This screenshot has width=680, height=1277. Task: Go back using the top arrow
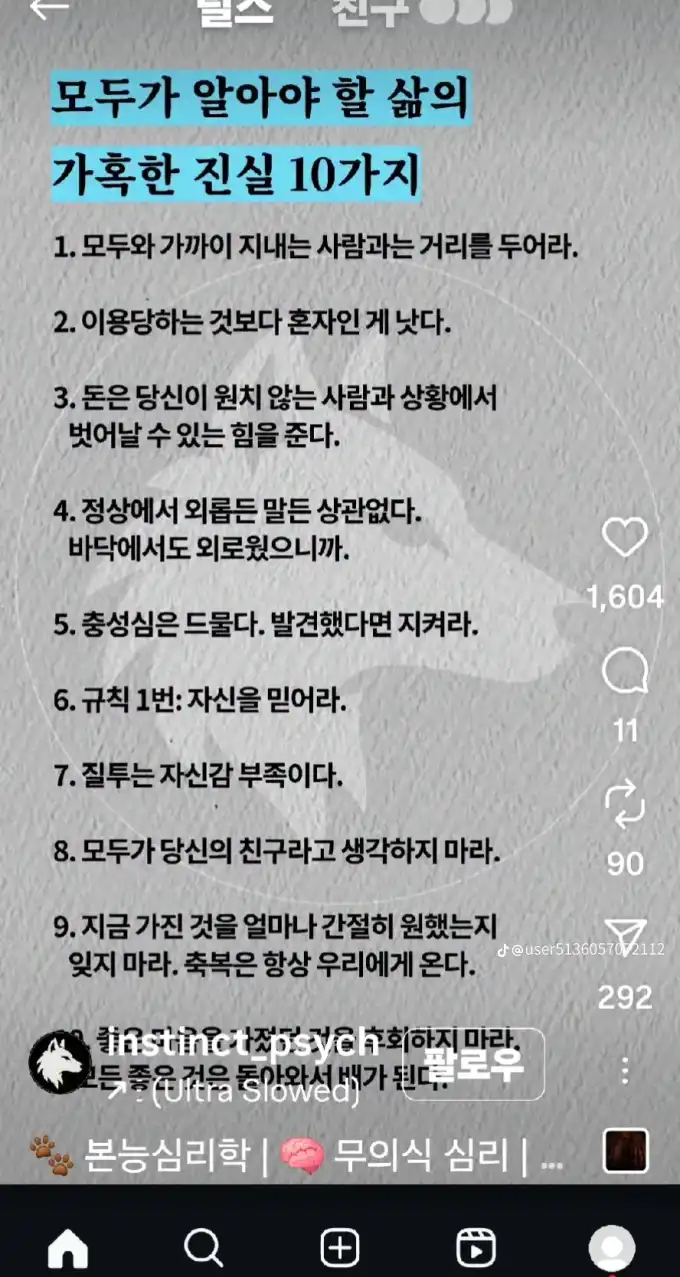48,8
